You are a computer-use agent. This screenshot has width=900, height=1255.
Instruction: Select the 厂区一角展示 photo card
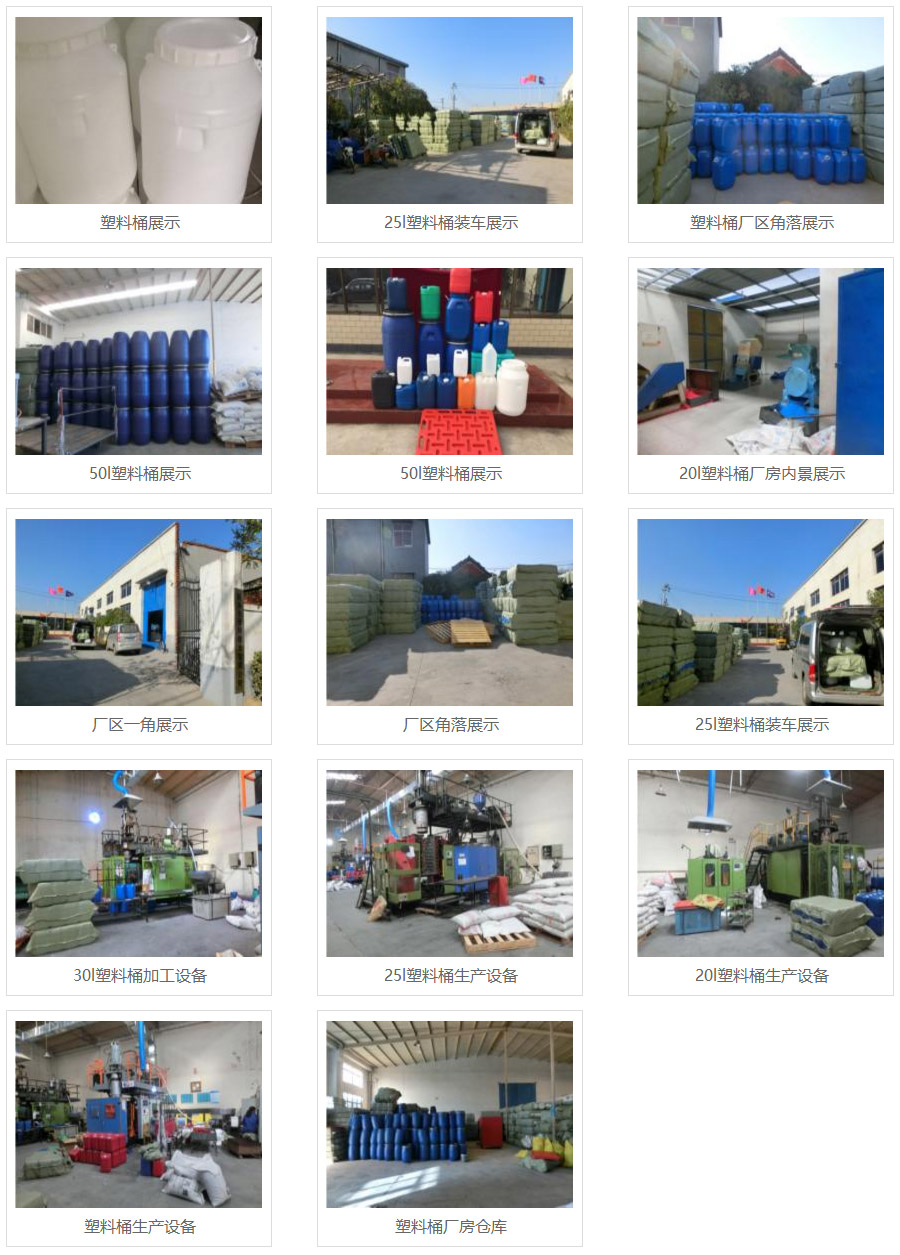pos(138,612)
